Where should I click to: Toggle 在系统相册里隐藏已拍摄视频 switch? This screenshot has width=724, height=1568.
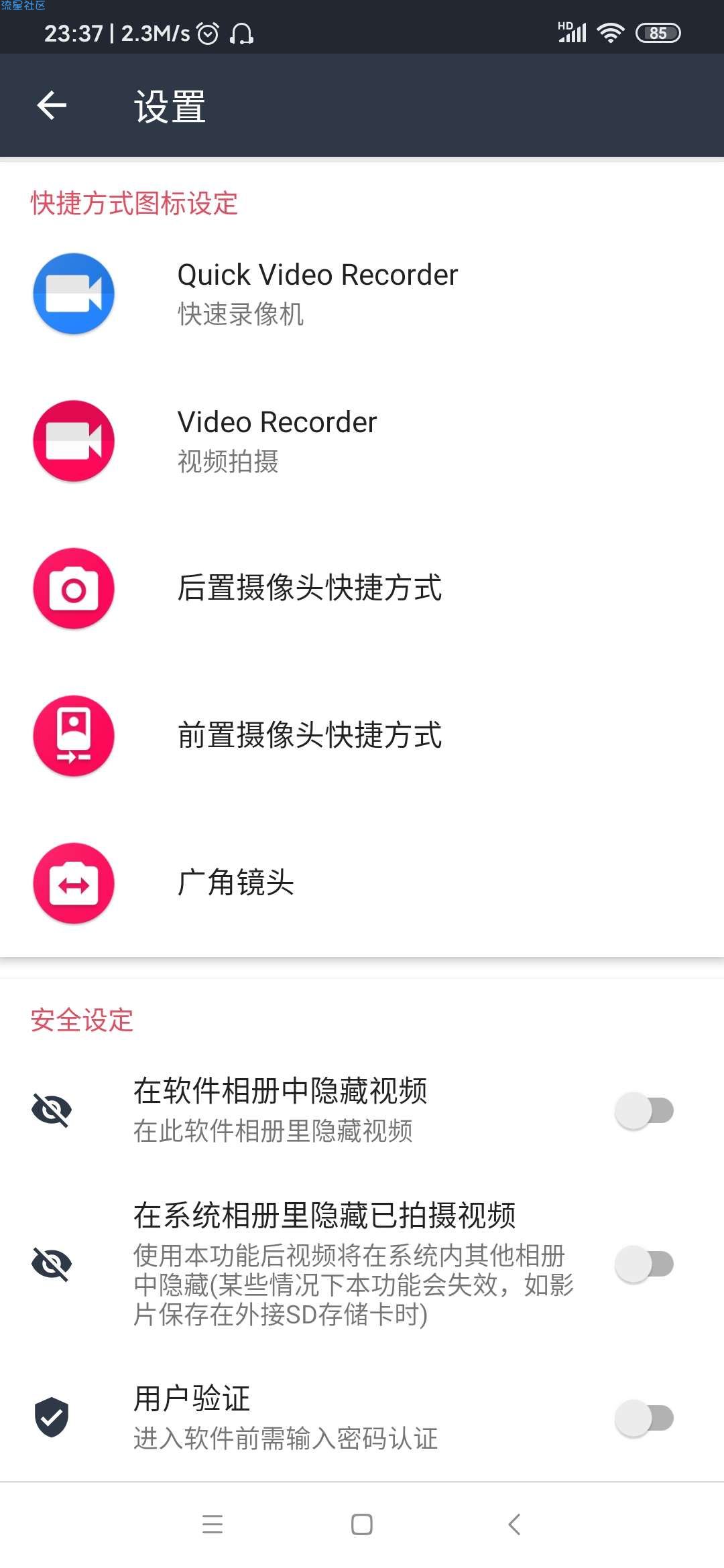click(644, 1264)
